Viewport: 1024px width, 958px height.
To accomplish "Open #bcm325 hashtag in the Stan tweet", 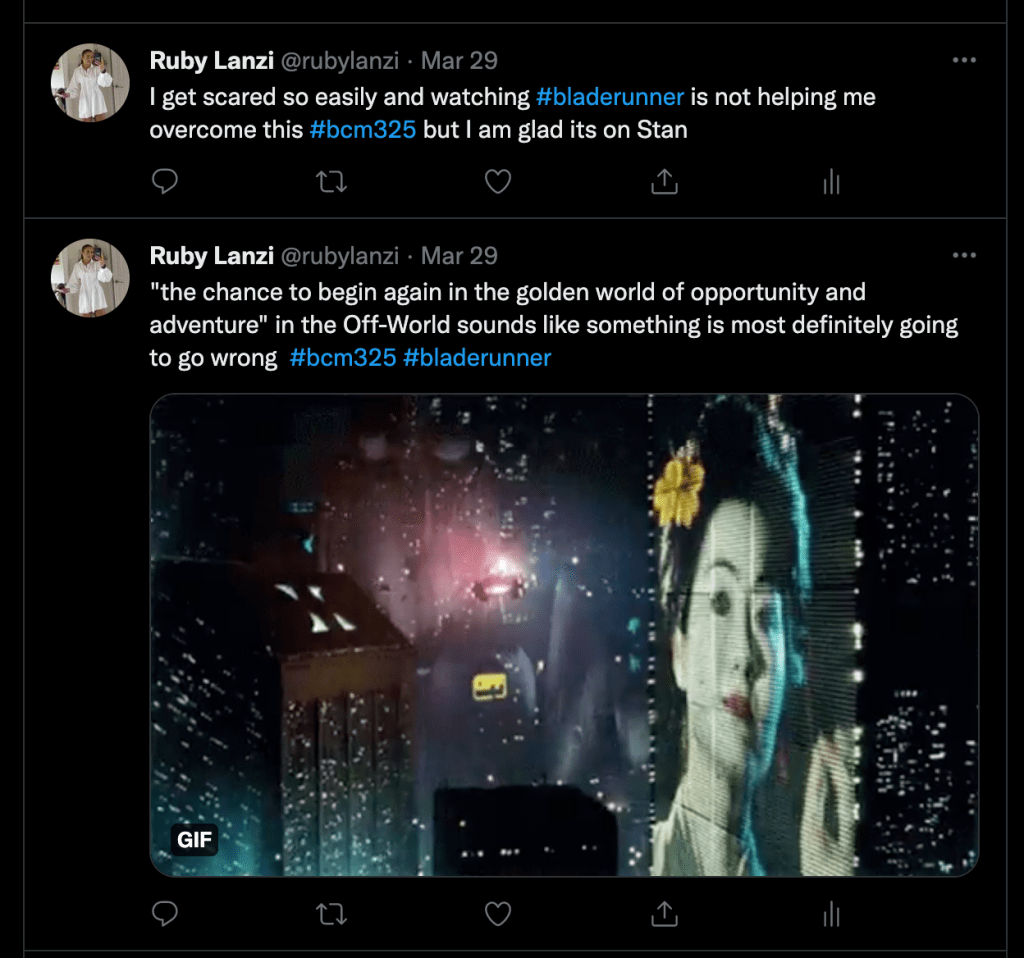I will click(x=363, y=129).
